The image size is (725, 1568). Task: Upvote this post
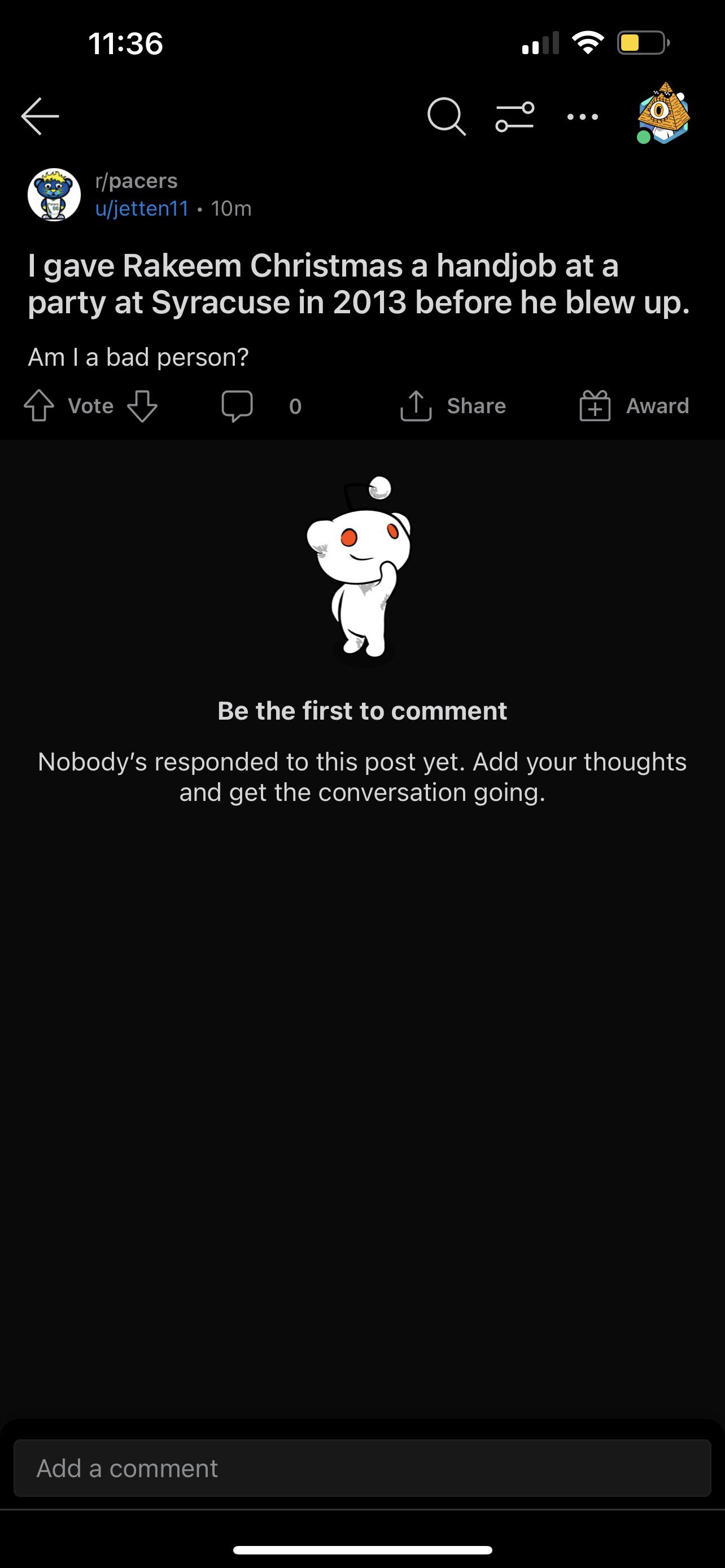tap(39, 406)
